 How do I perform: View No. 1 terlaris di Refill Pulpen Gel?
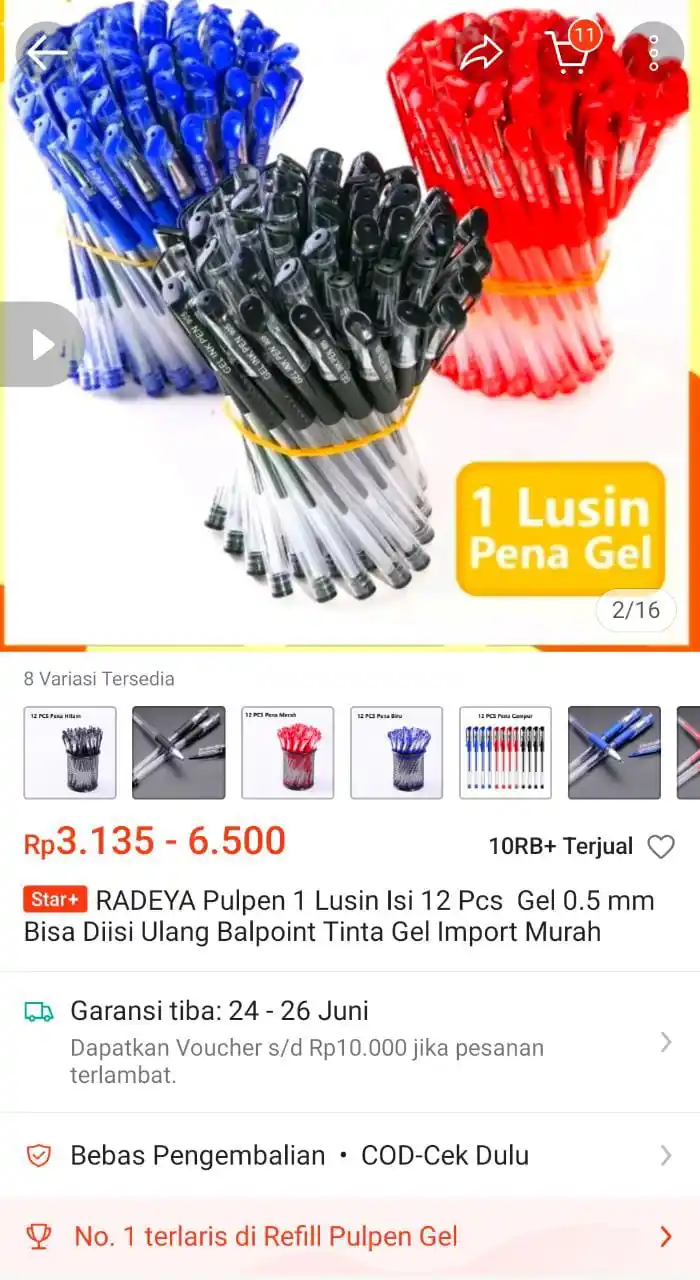(x=350, y=1237)
